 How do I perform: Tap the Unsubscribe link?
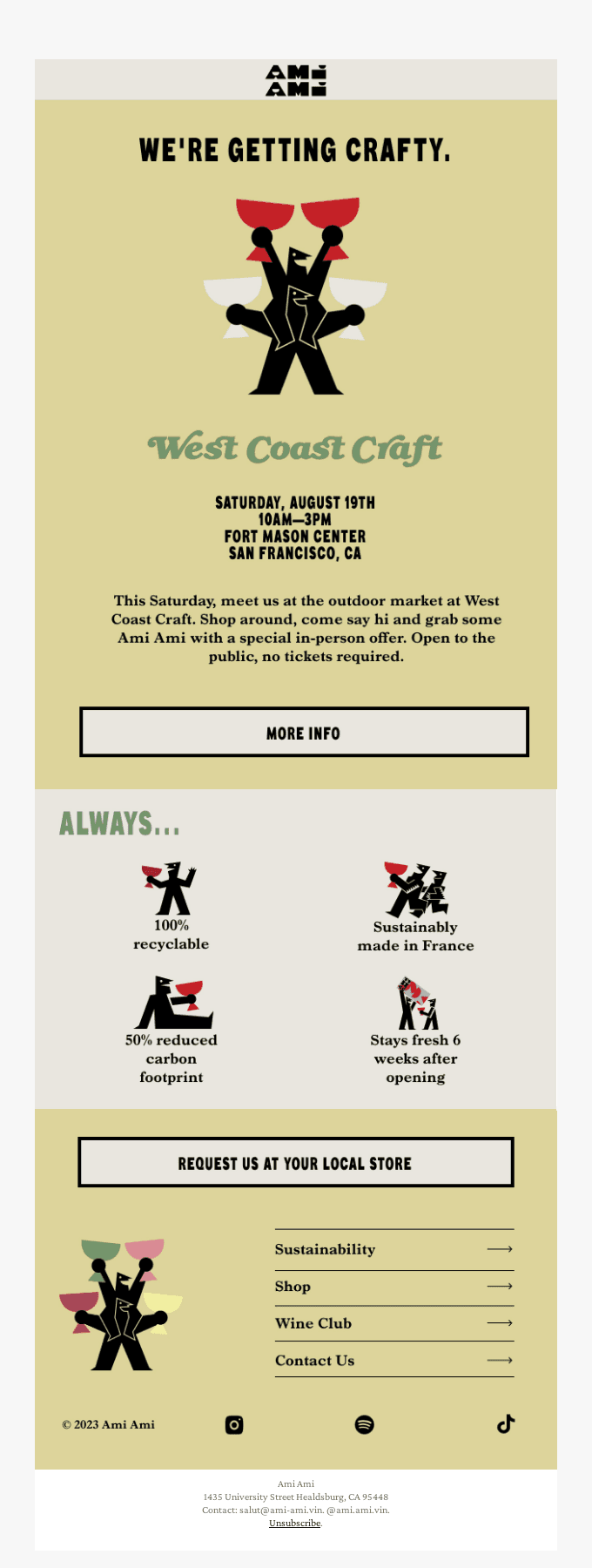(294, 1523)
